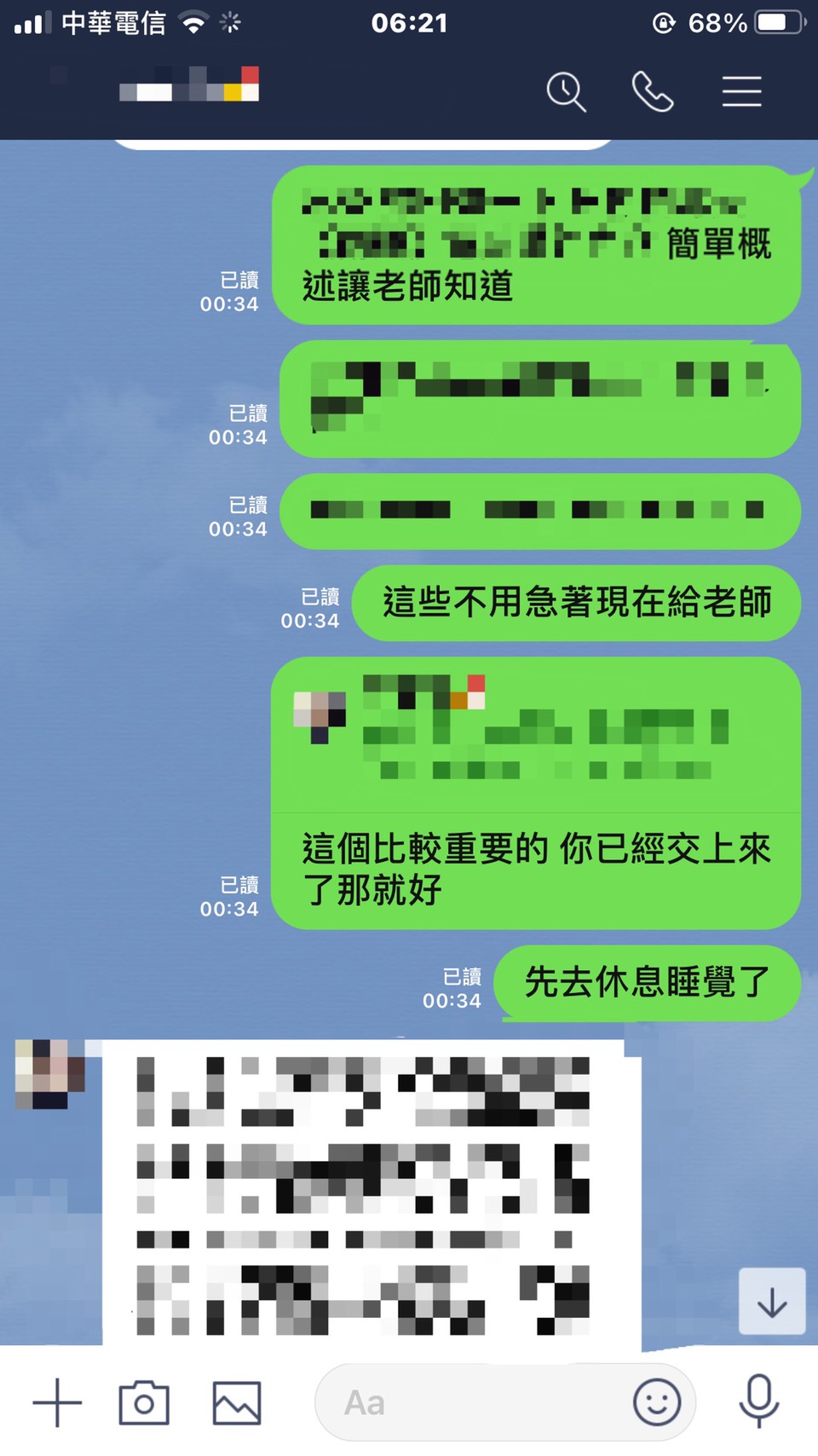
Task: Start a voice call
Action: tap(653, 91)
